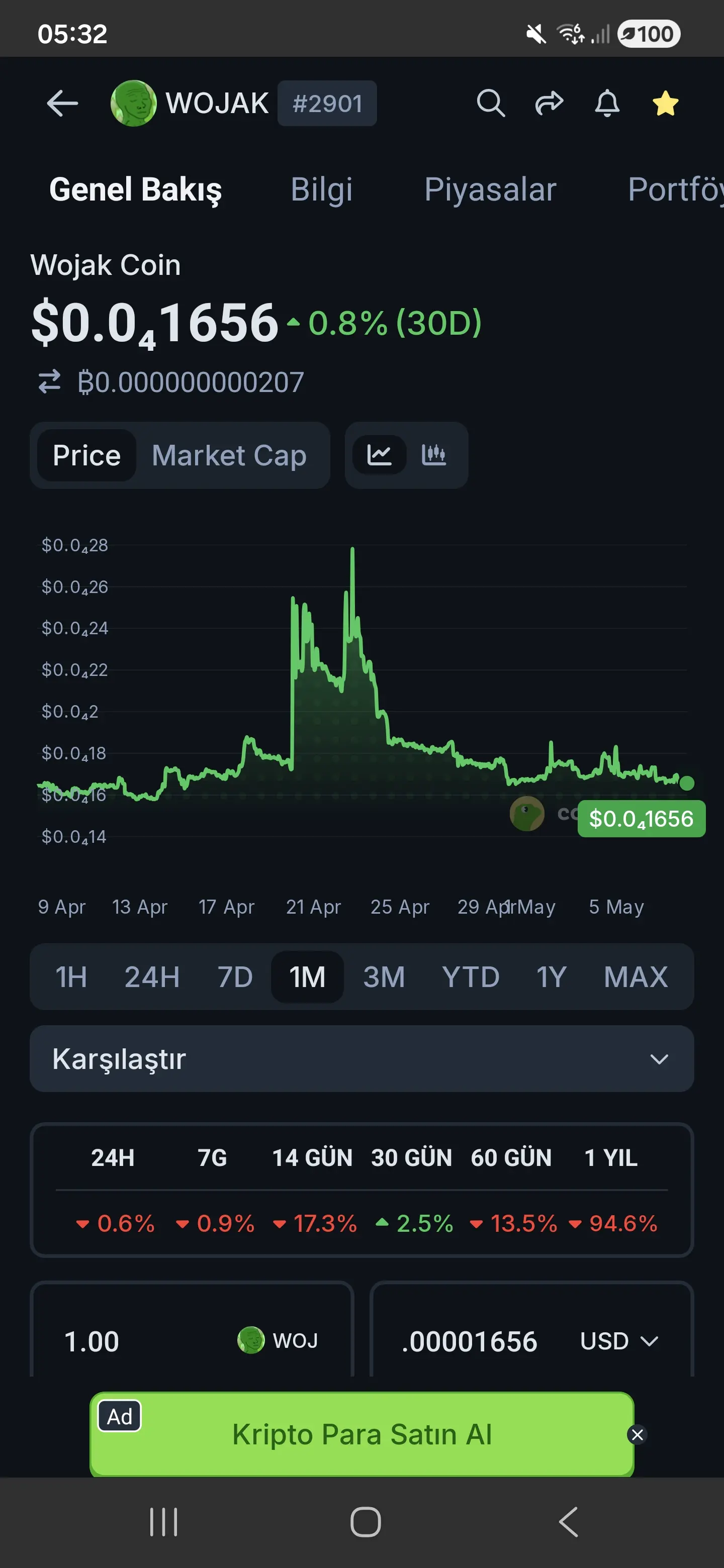Expand the Karşılaştır dropdown
Screen dimensions: 724x1568
point(361,1058)
